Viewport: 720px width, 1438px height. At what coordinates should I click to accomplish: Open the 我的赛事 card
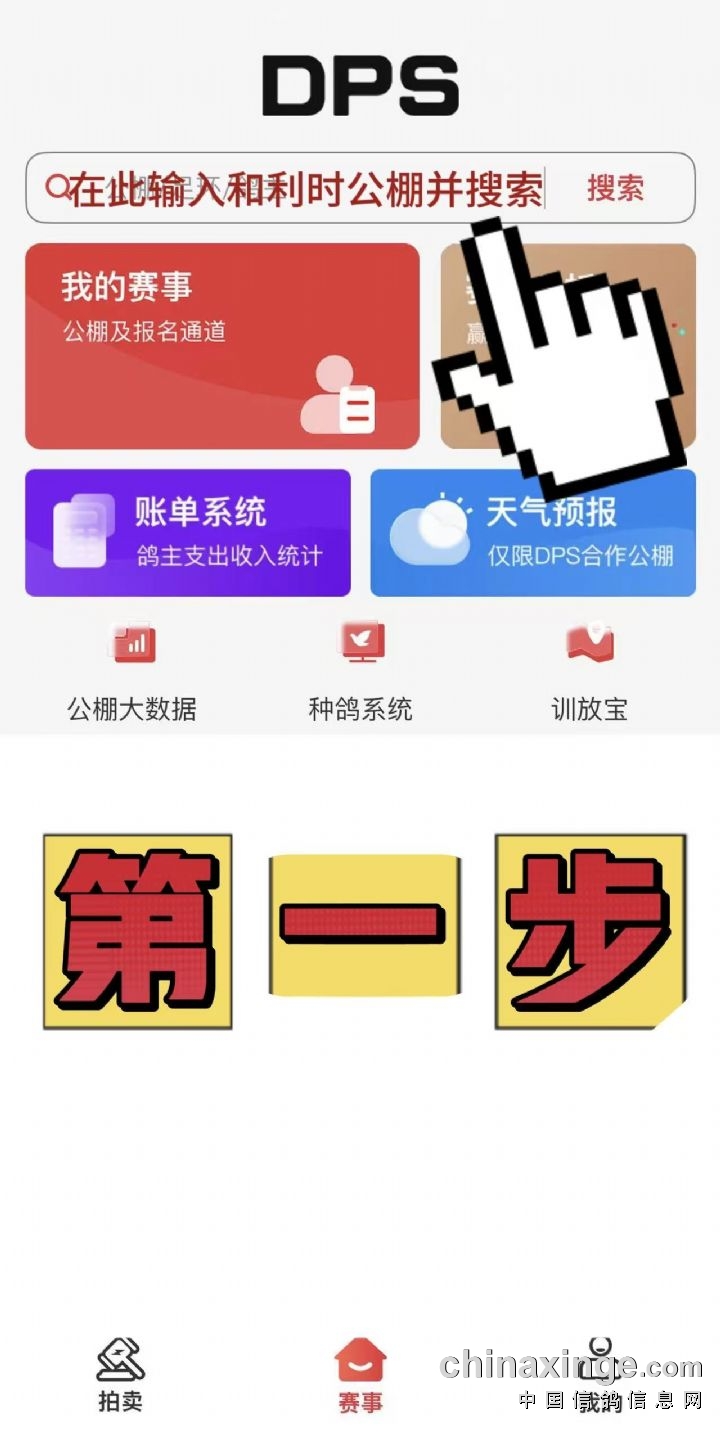point(222,346)
